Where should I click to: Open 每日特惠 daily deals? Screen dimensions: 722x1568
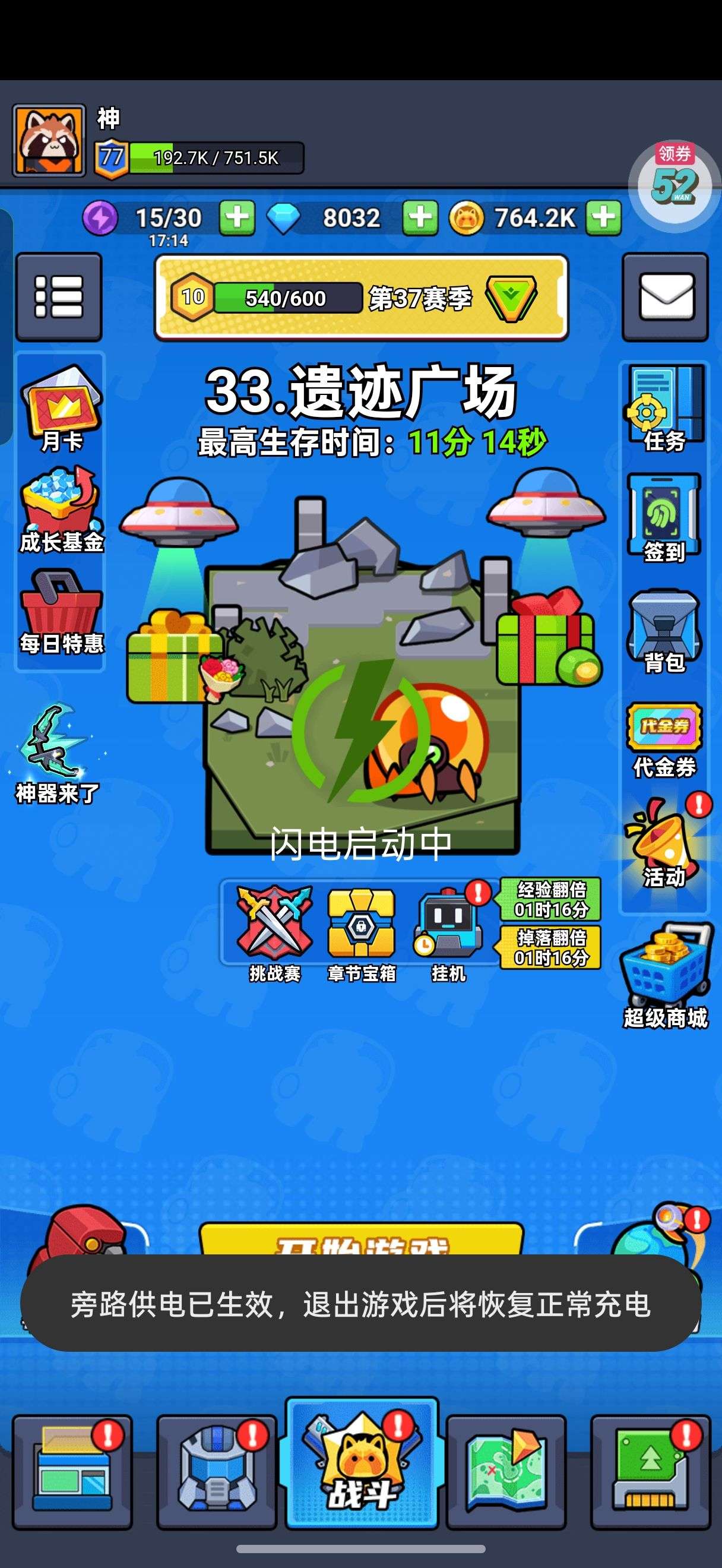(61, 612)
